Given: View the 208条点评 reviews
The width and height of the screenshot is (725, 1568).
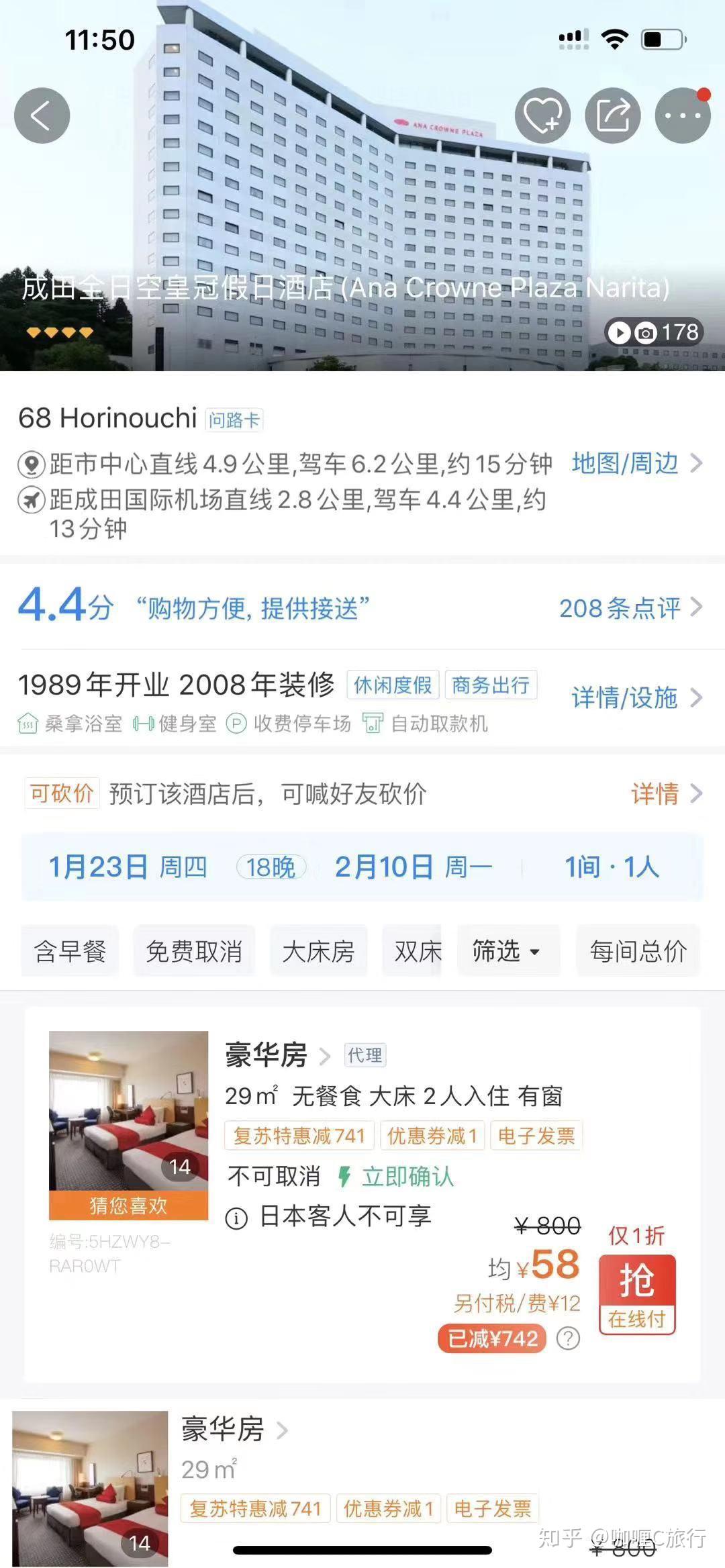Looking at the screenshot, I should point(630,608).
